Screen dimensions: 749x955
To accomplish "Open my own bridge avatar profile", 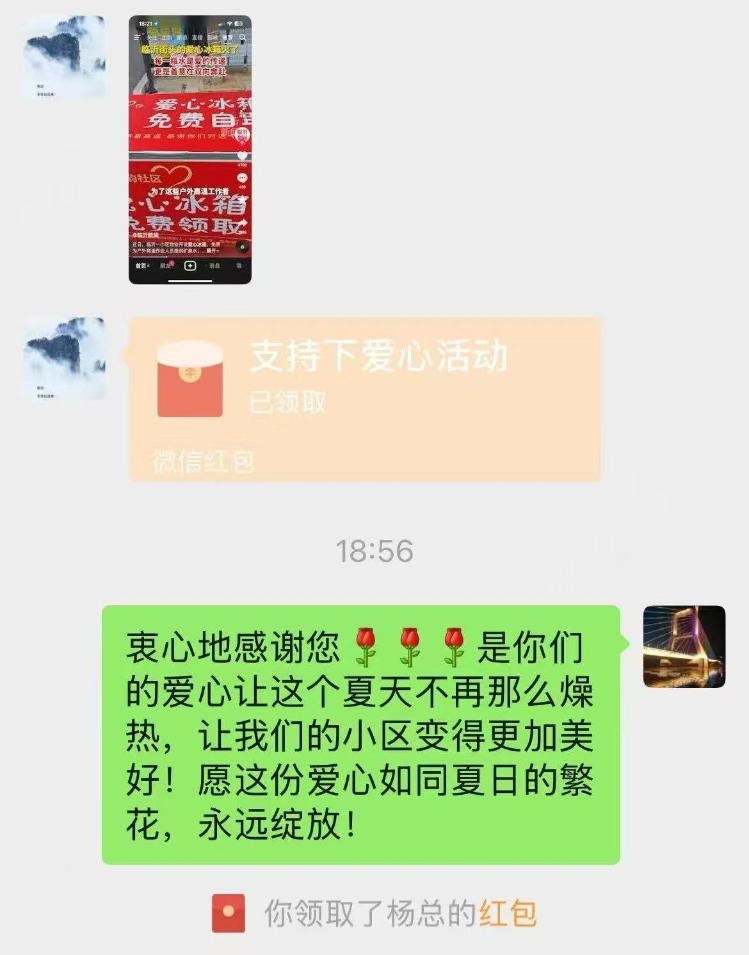I will [x=684, y=646].
